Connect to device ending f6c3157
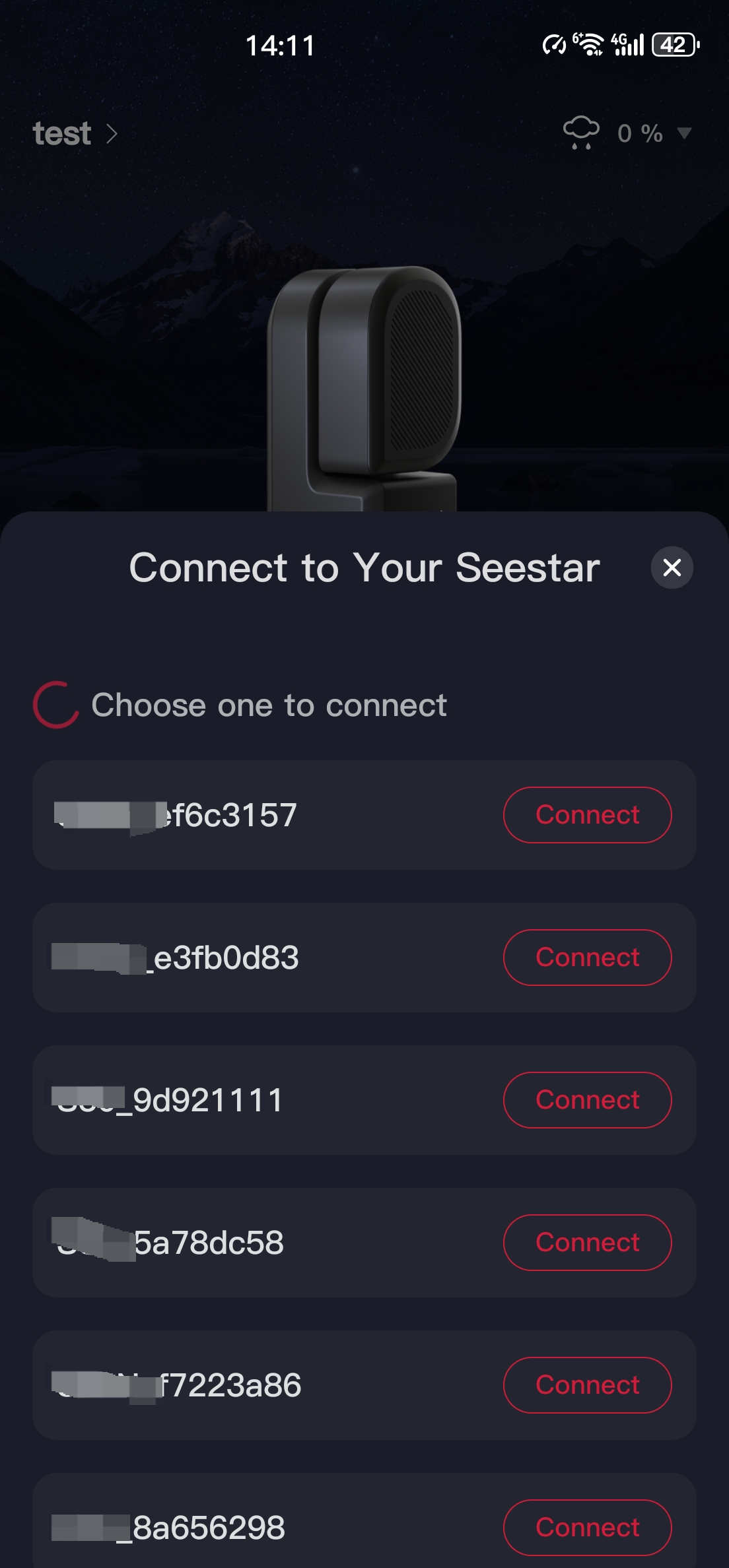 click(x=587, y=815)
